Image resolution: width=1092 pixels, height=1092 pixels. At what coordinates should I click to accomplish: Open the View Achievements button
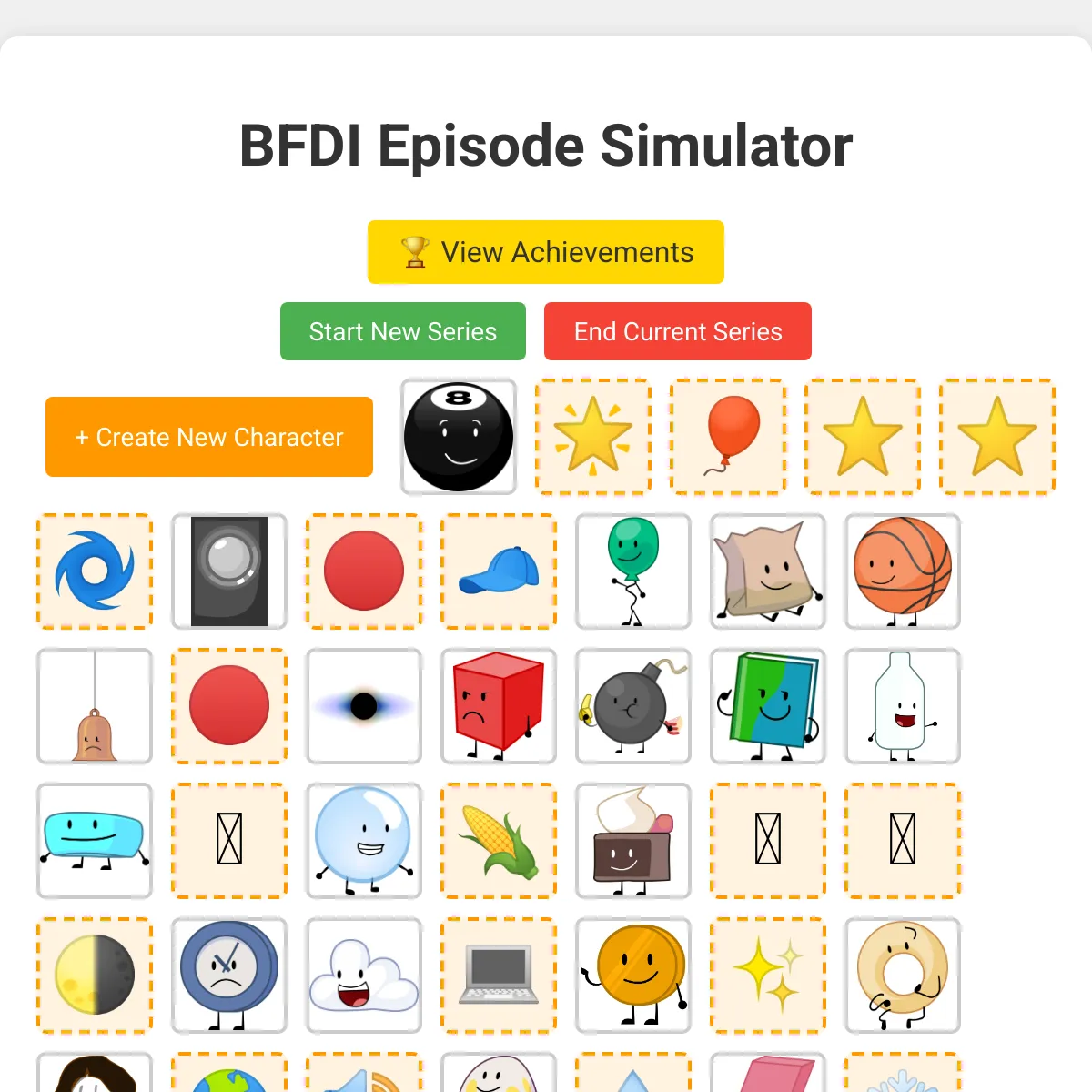click(546, 252)
